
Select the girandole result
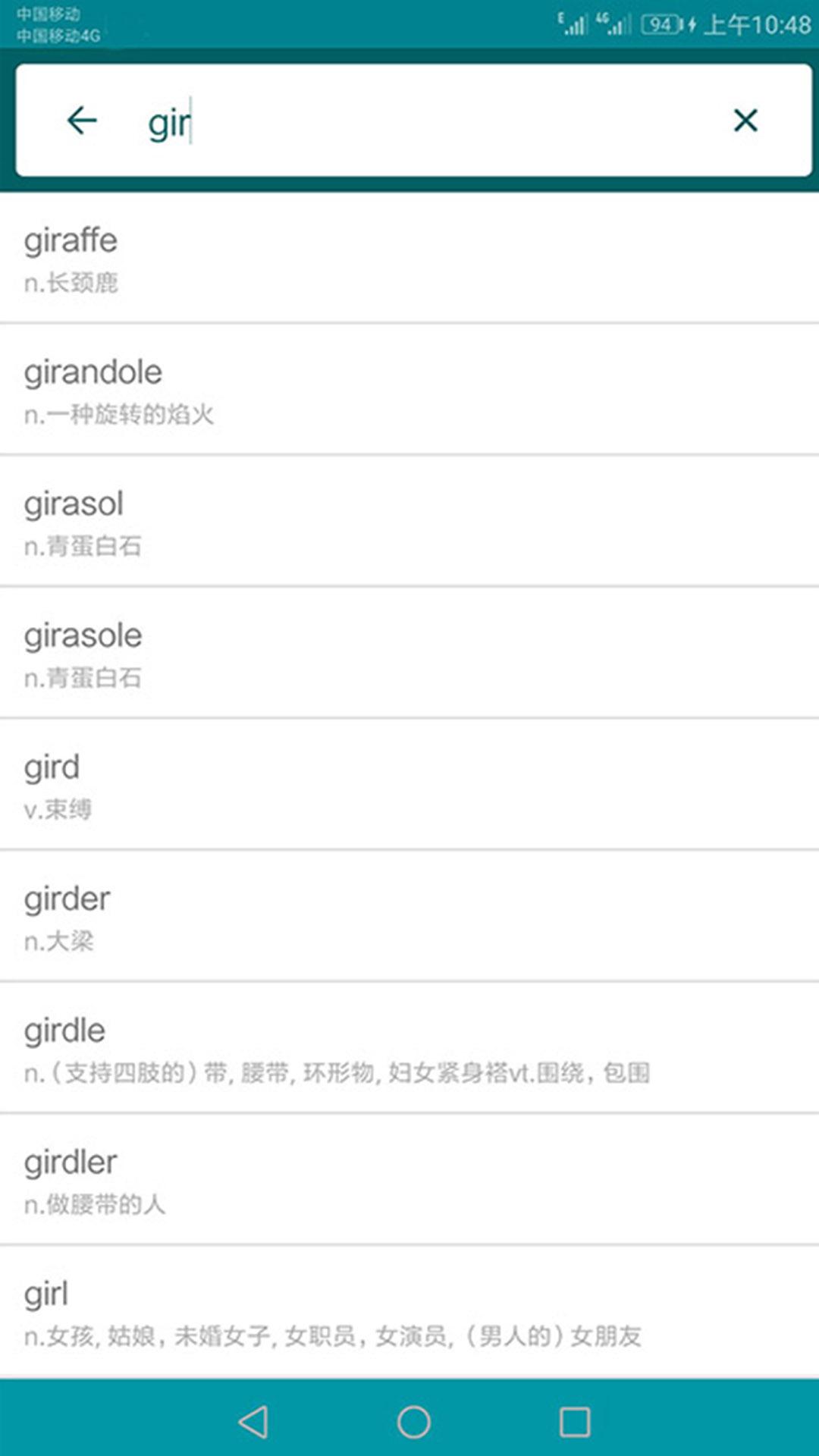coord(409,391)
